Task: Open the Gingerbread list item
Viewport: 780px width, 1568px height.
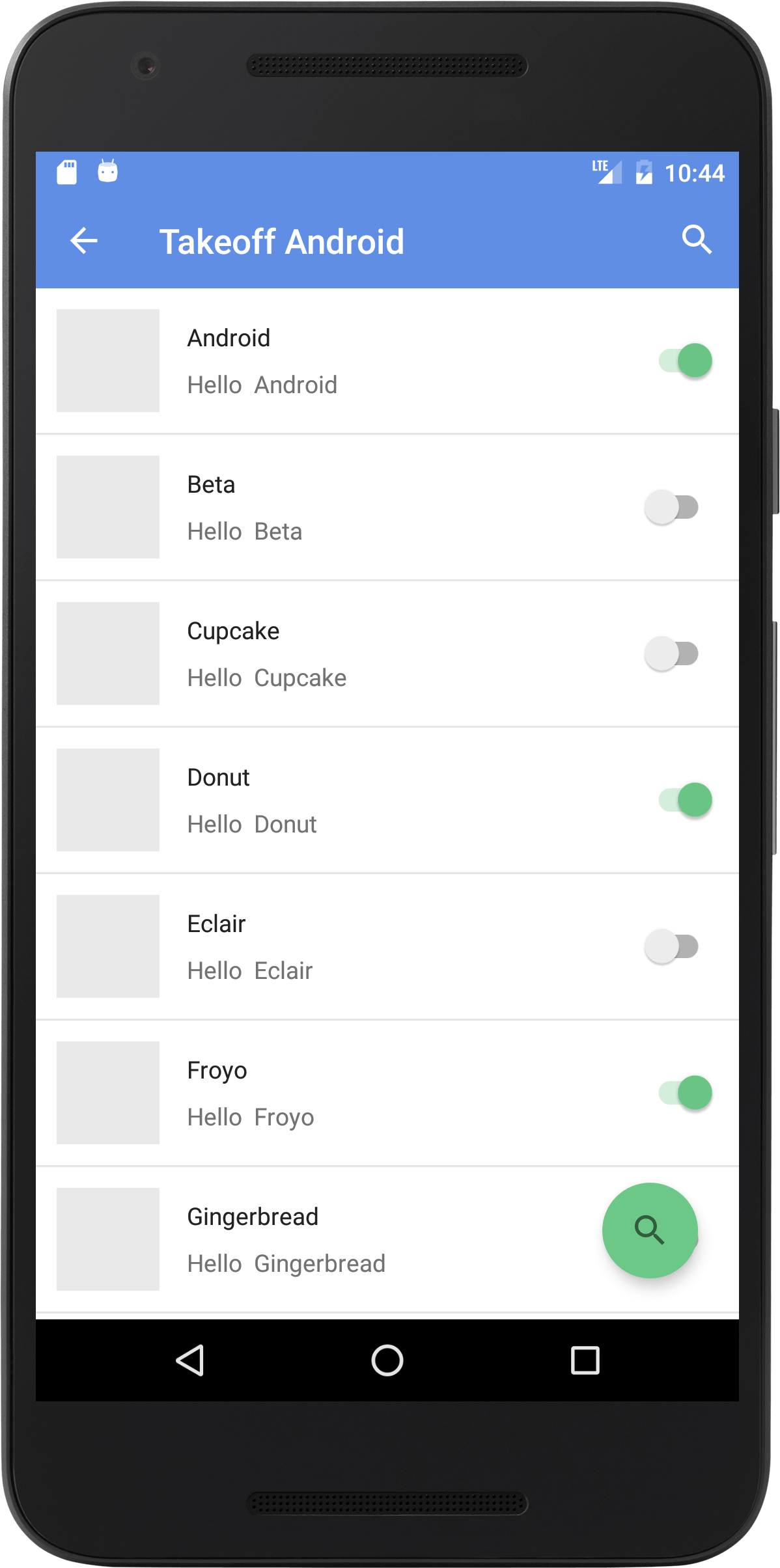Action: coord(387,1239)
